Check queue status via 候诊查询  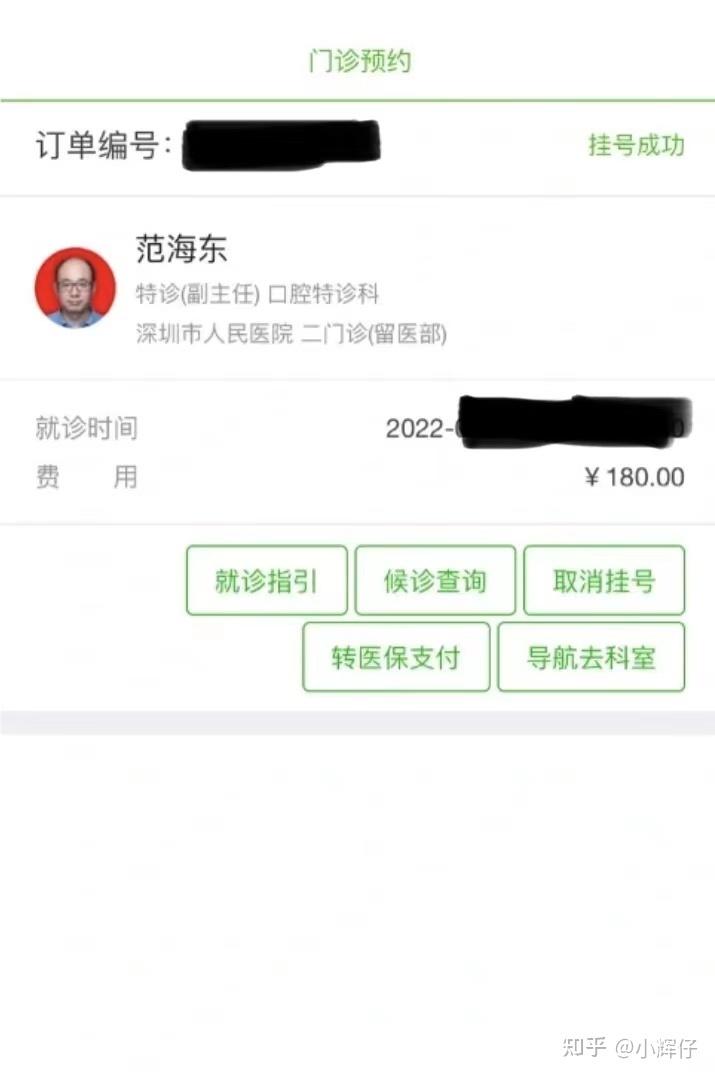click(x=435, y=580)
